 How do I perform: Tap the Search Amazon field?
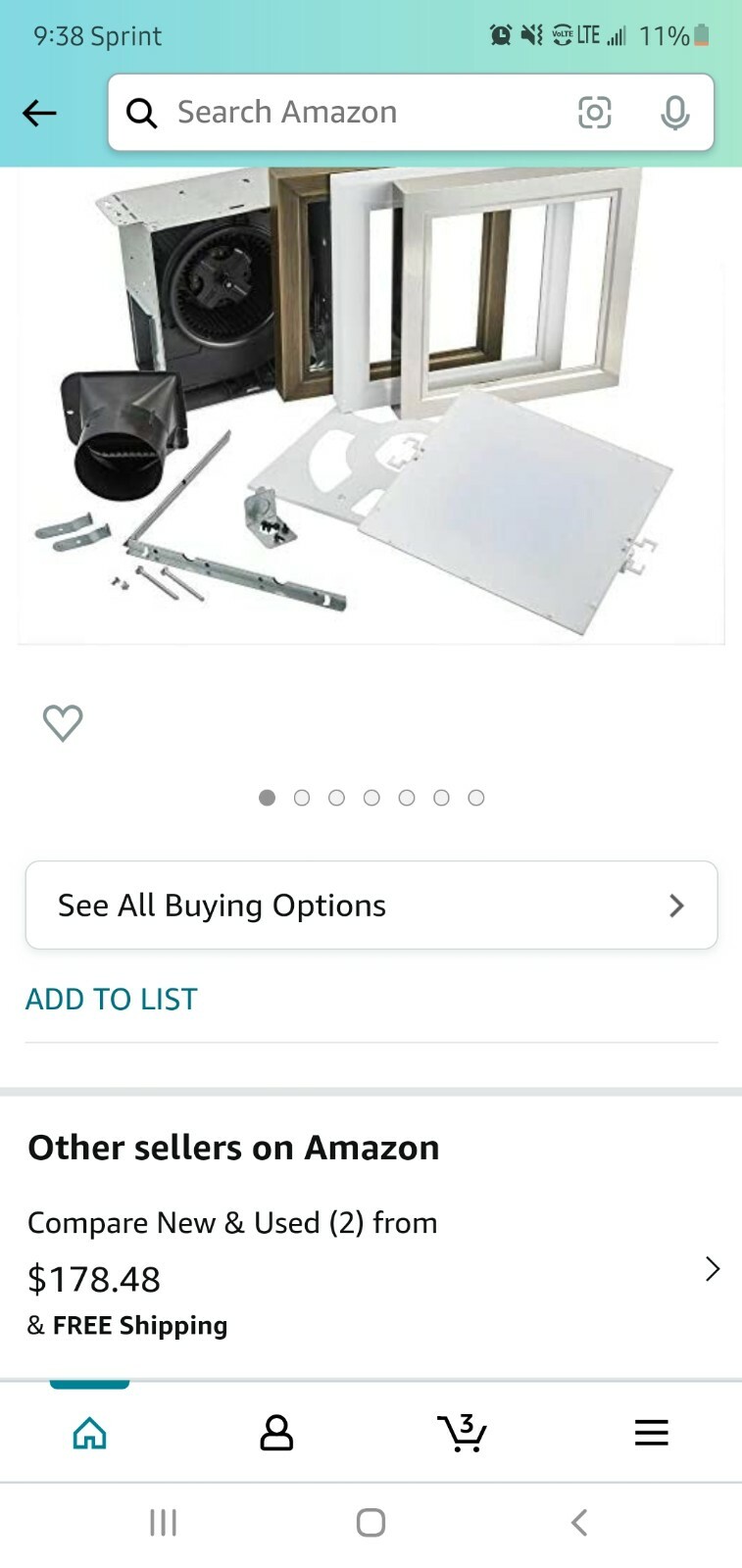tap(353, 113)
